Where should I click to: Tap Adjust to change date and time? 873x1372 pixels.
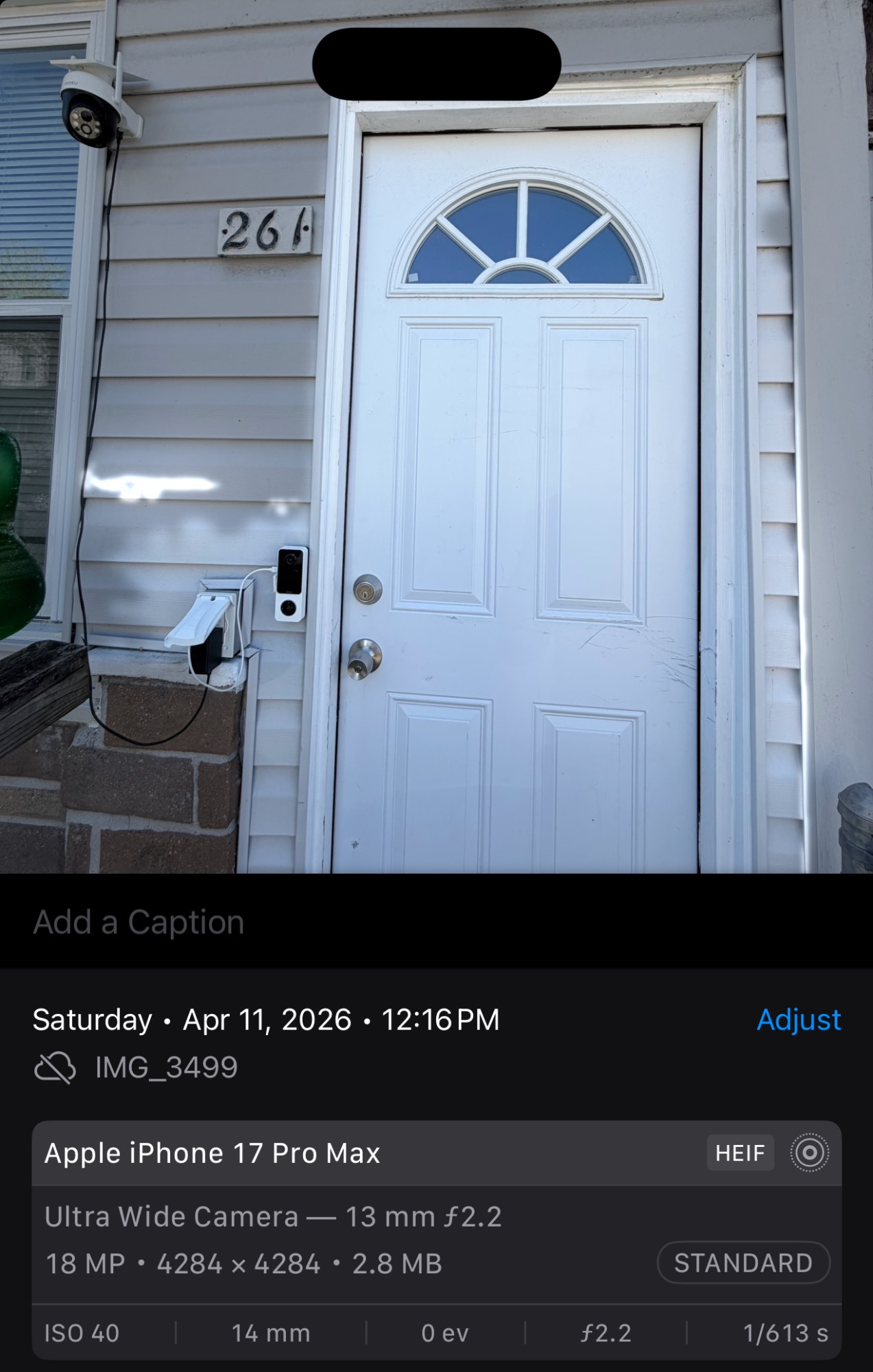(798, 1020)
